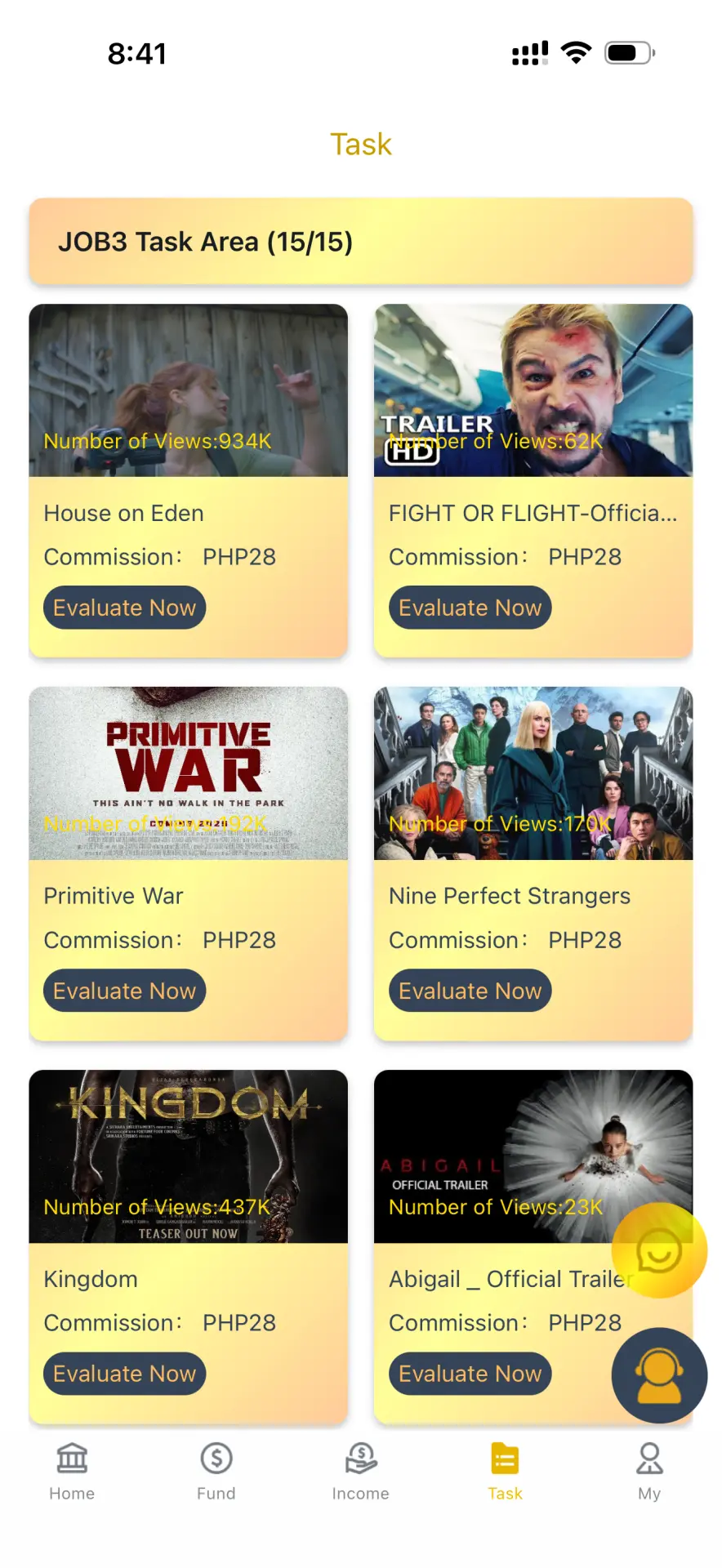Screen dimensions: 722x1568
Task: Evaluate the Kingdom teaser
Action: click(x=124, y=1374)
